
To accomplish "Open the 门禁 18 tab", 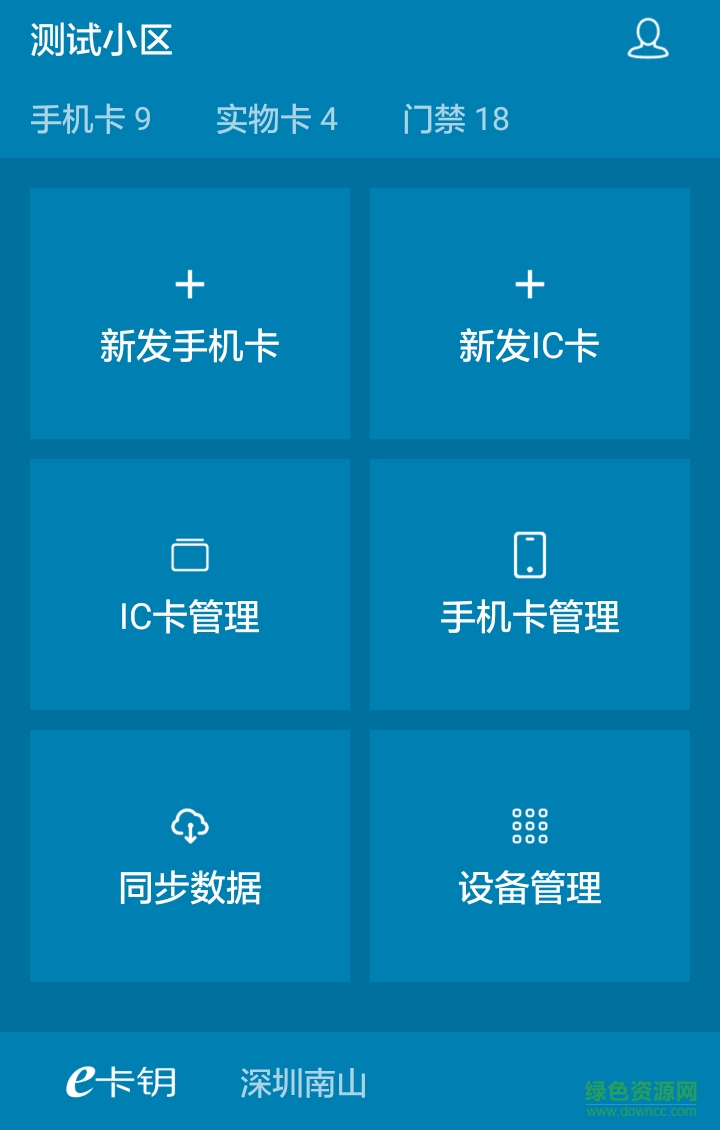I will pyautogui.click(x=454, y=118).
